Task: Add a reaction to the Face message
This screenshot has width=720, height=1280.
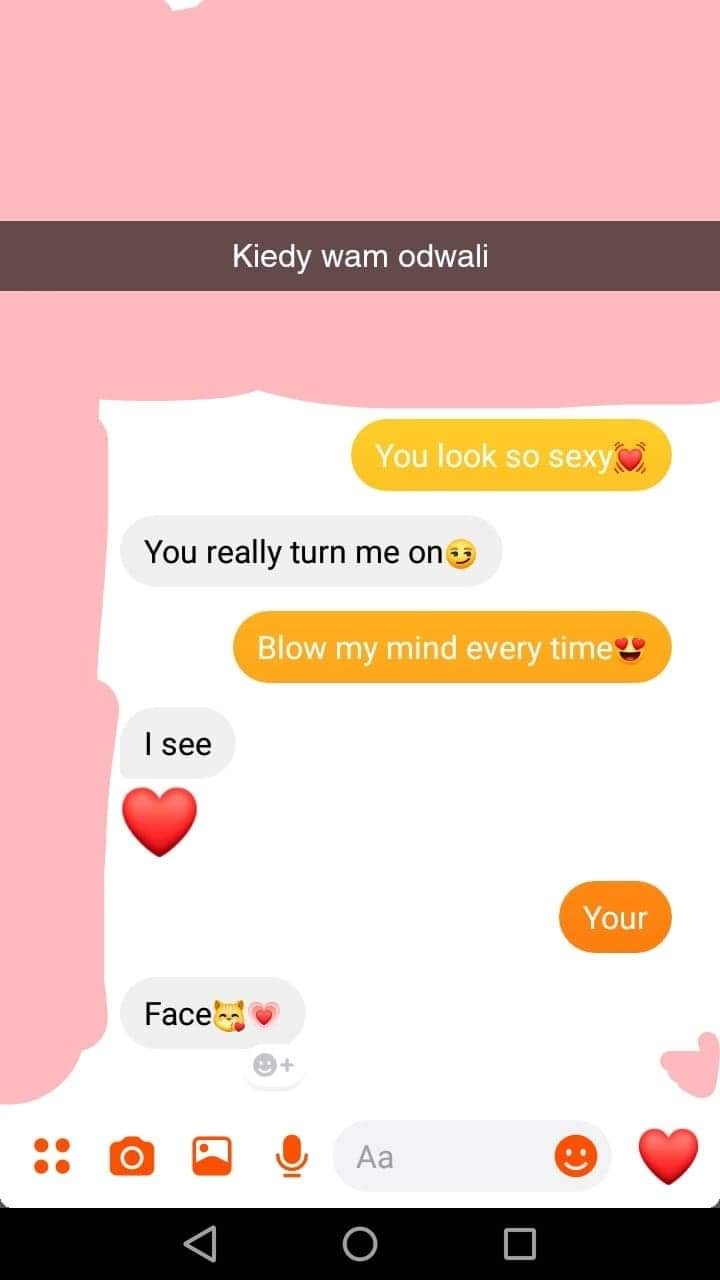Action: pos(273,1066)
